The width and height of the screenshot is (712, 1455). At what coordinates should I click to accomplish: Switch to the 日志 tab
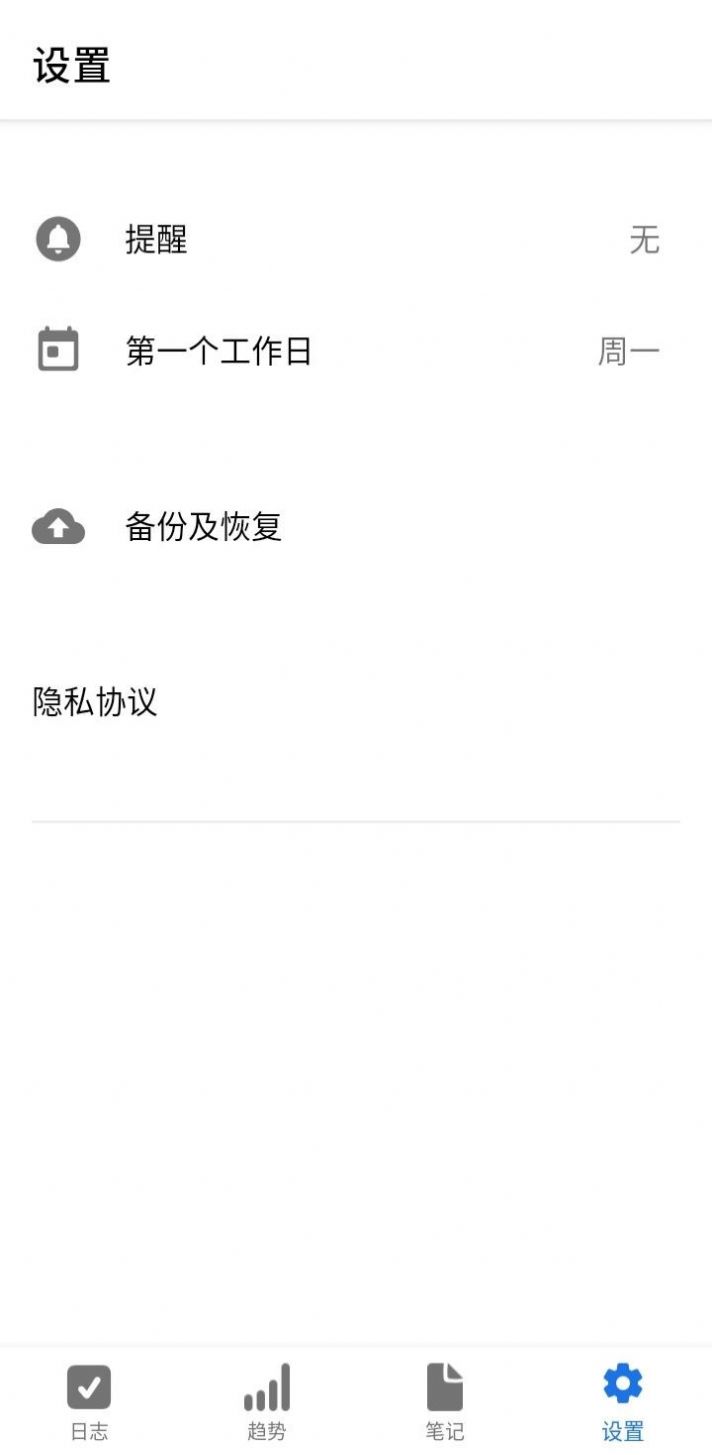click(89, 1400)
